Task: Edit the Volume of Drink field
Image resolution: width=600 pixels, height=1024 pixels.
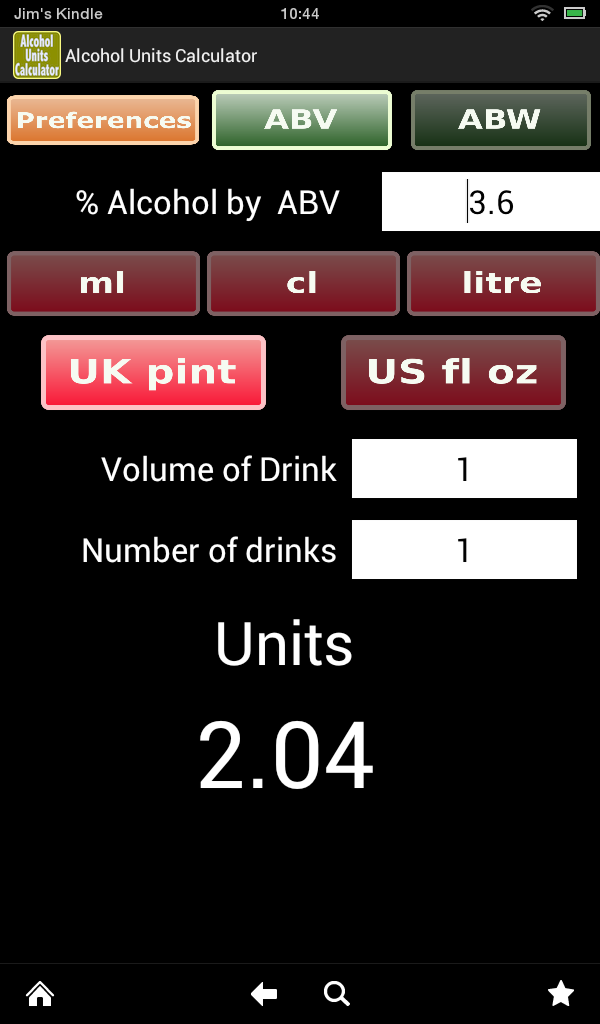Action: pos(464,469)
